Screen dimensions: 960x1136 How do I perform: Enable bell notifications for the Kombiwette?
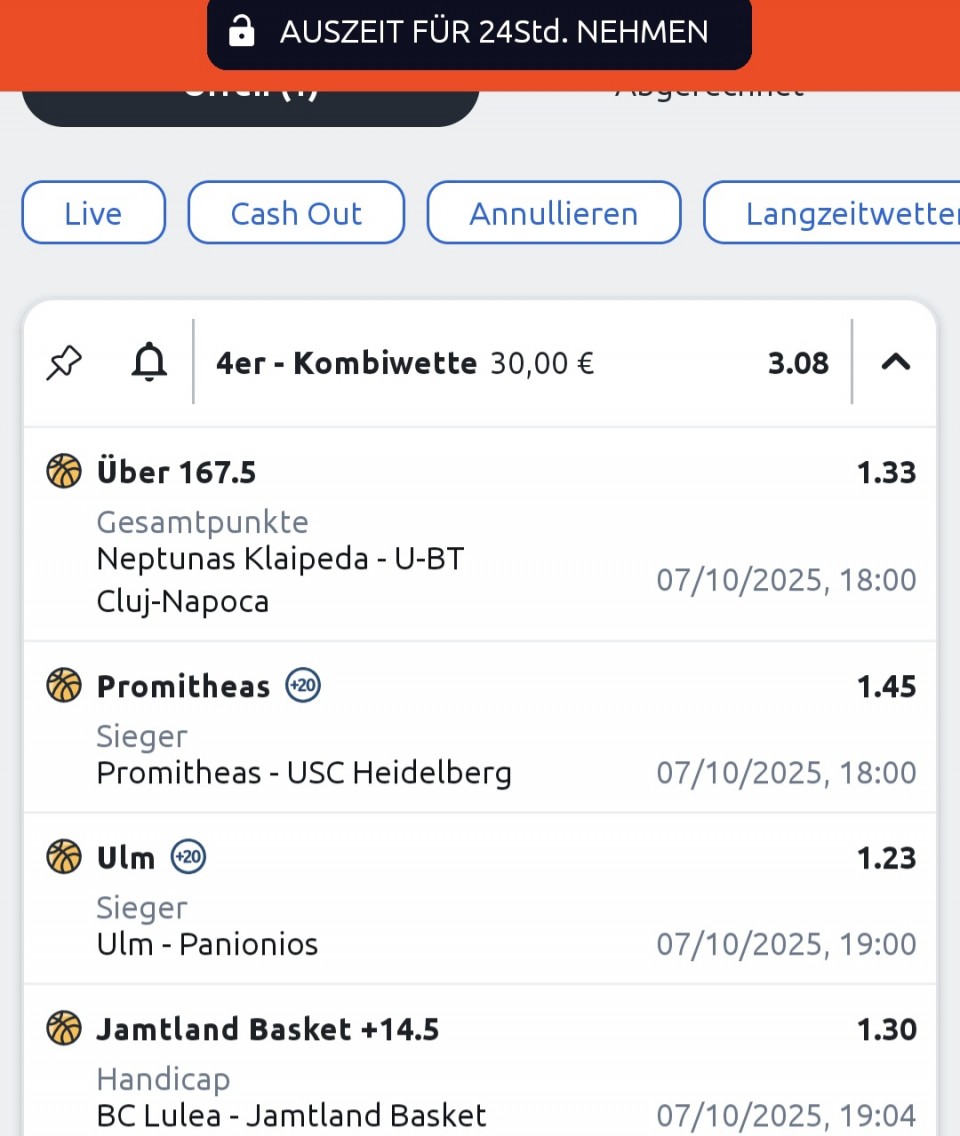tap(149, 363)
